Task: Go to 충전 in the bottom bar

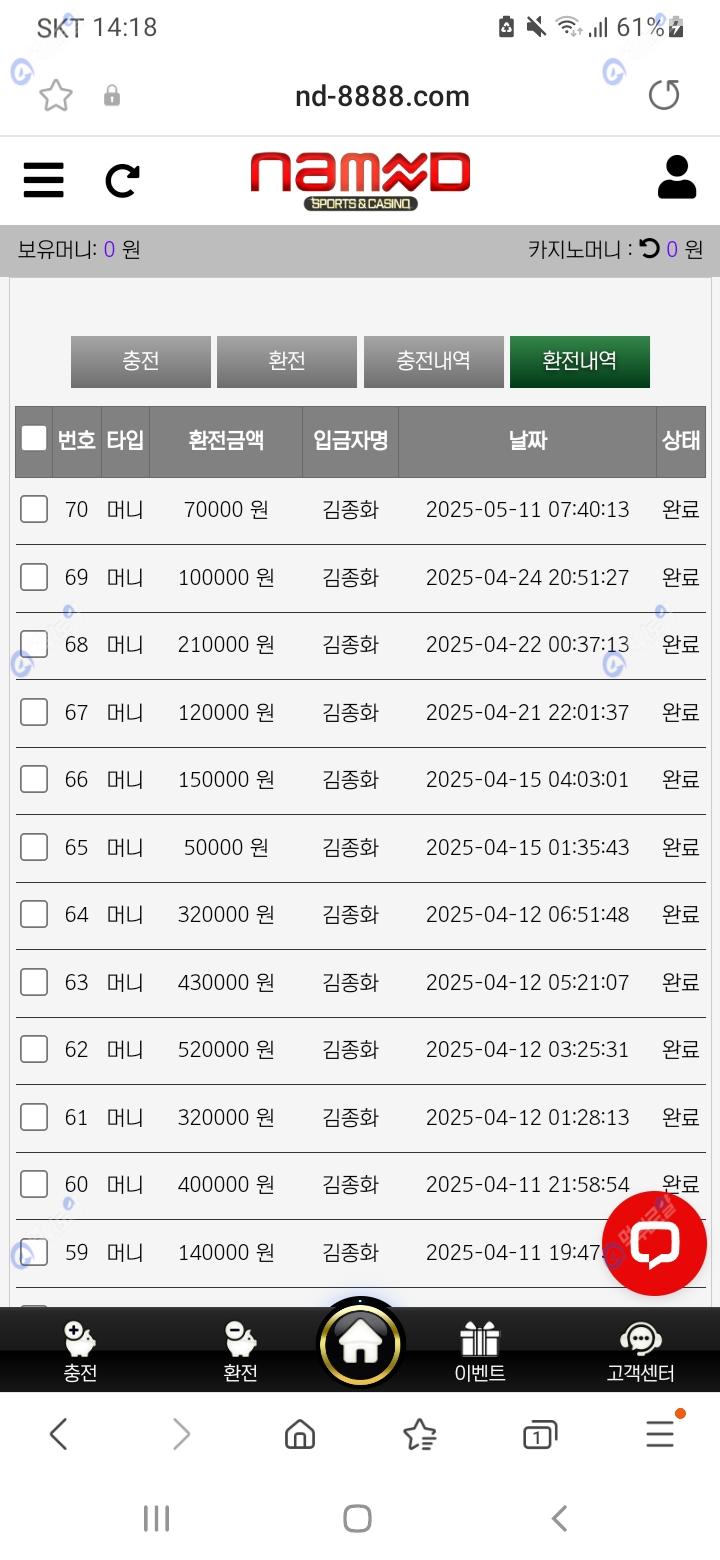Action: [x=80, y=1350]
